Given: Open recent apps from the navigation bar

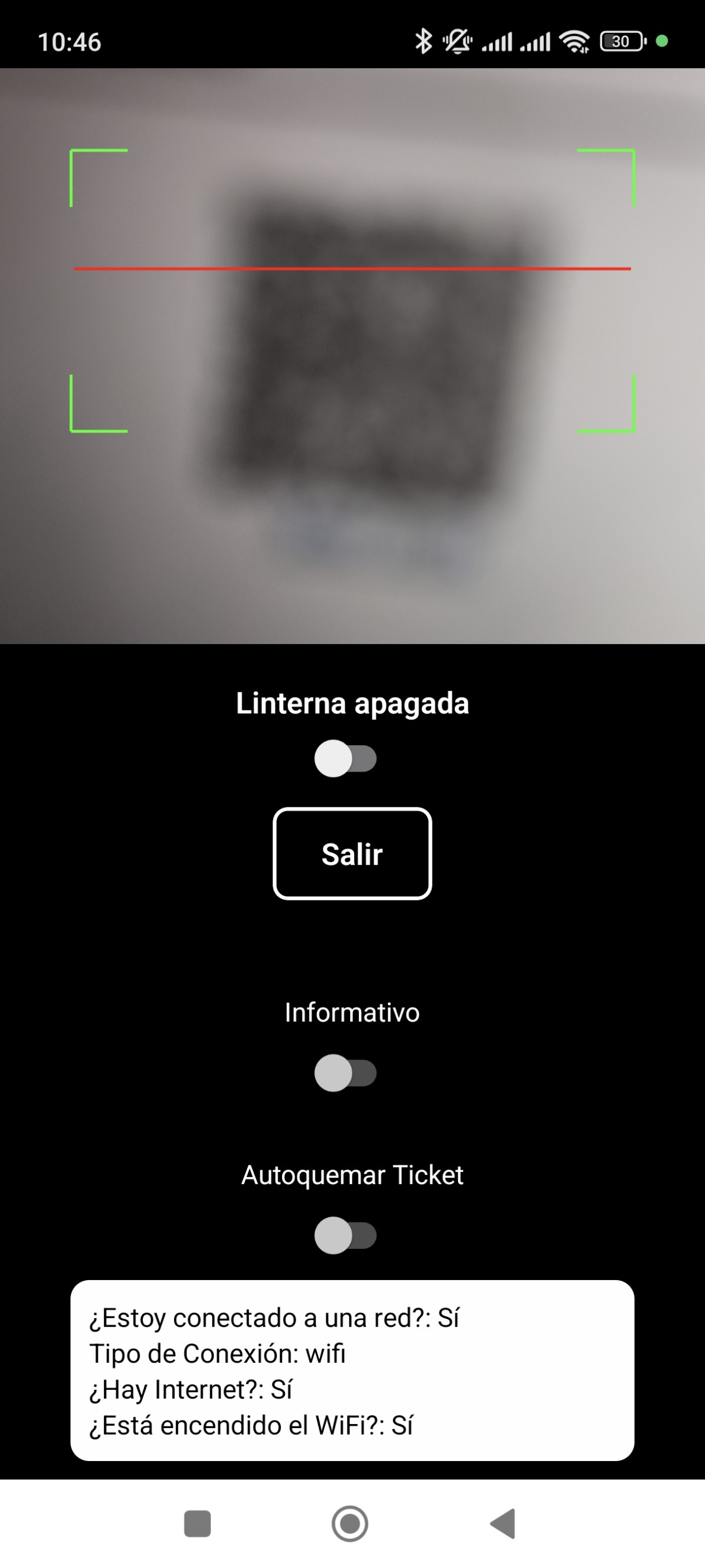Looking at the screenshot, I should pos(197,1523).
